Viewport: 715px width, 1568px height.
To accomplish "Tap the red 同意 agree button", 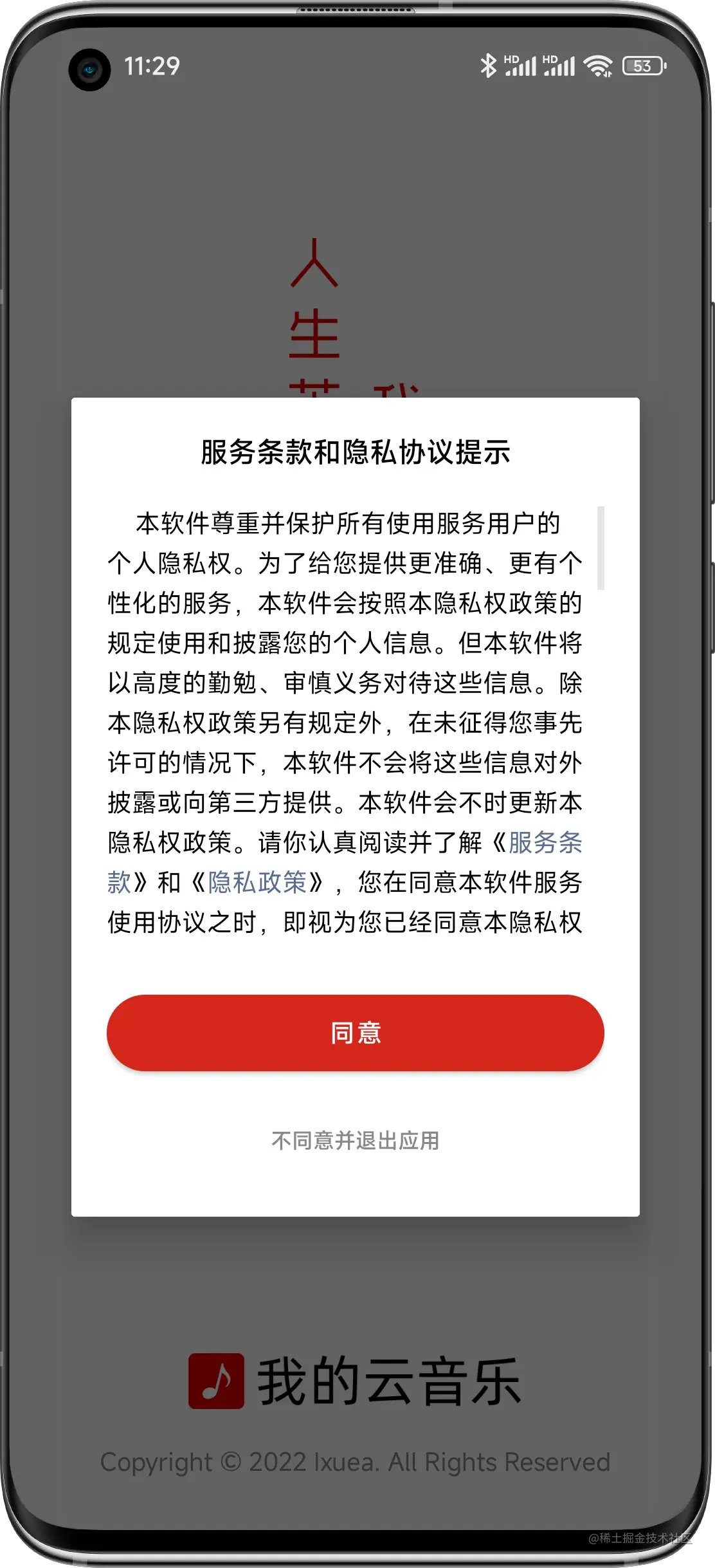I will (x=355, y=1033).
